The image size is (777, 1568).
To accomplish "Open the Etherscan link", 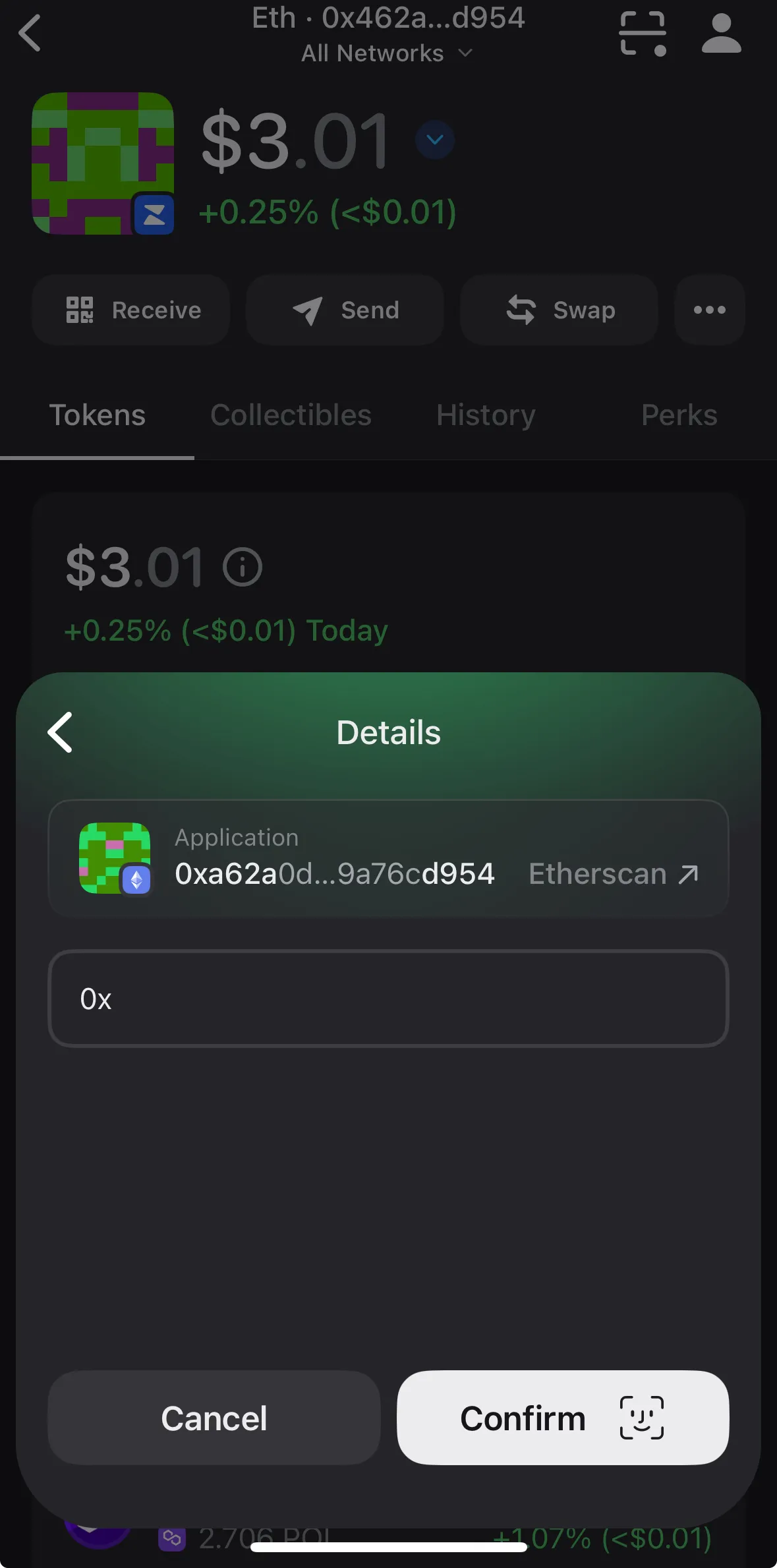I will point(613,874).
